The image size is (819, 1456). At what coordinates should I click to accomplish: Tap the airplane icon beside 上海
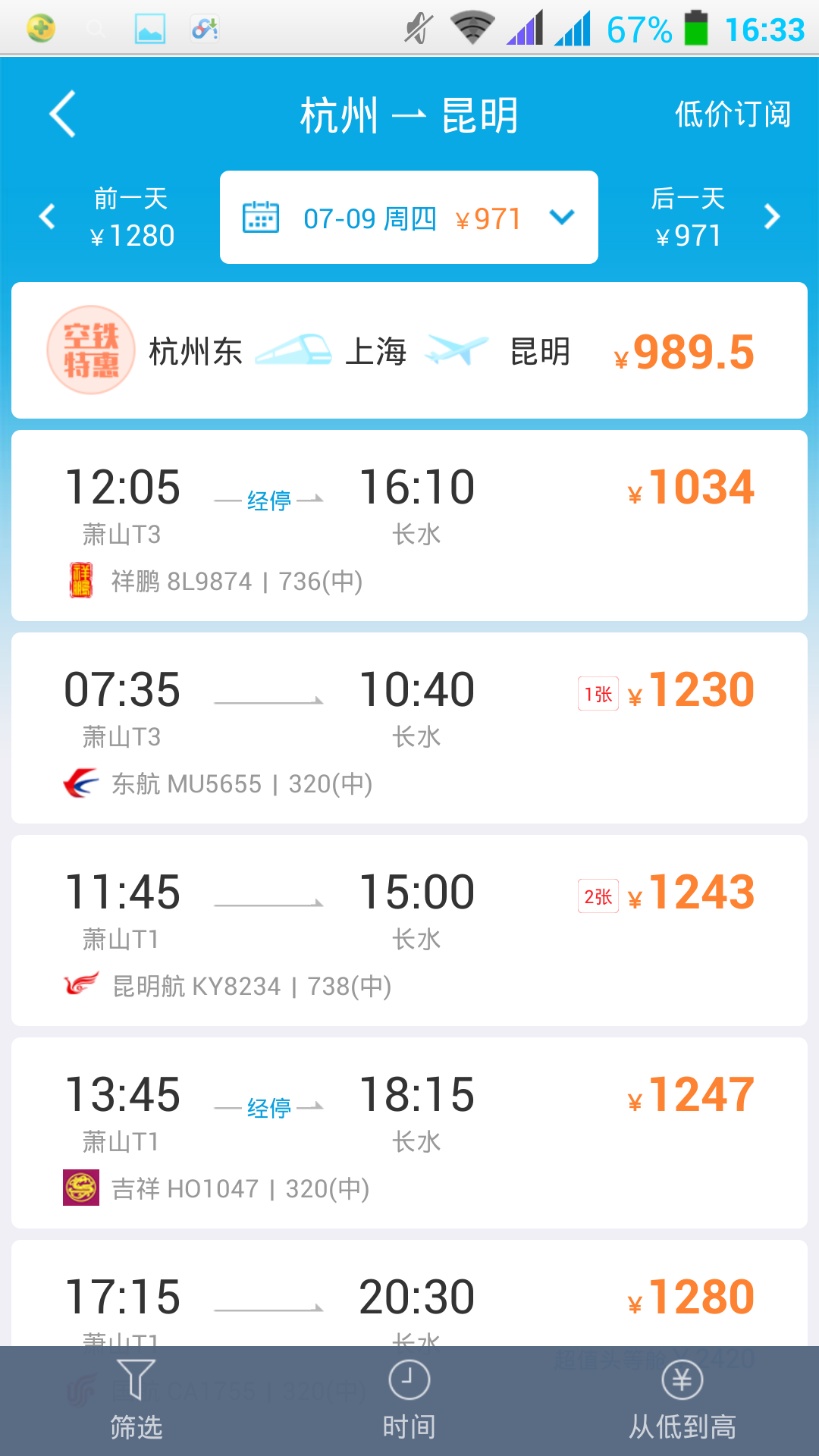pyautogui.click(x=455, y=350)
